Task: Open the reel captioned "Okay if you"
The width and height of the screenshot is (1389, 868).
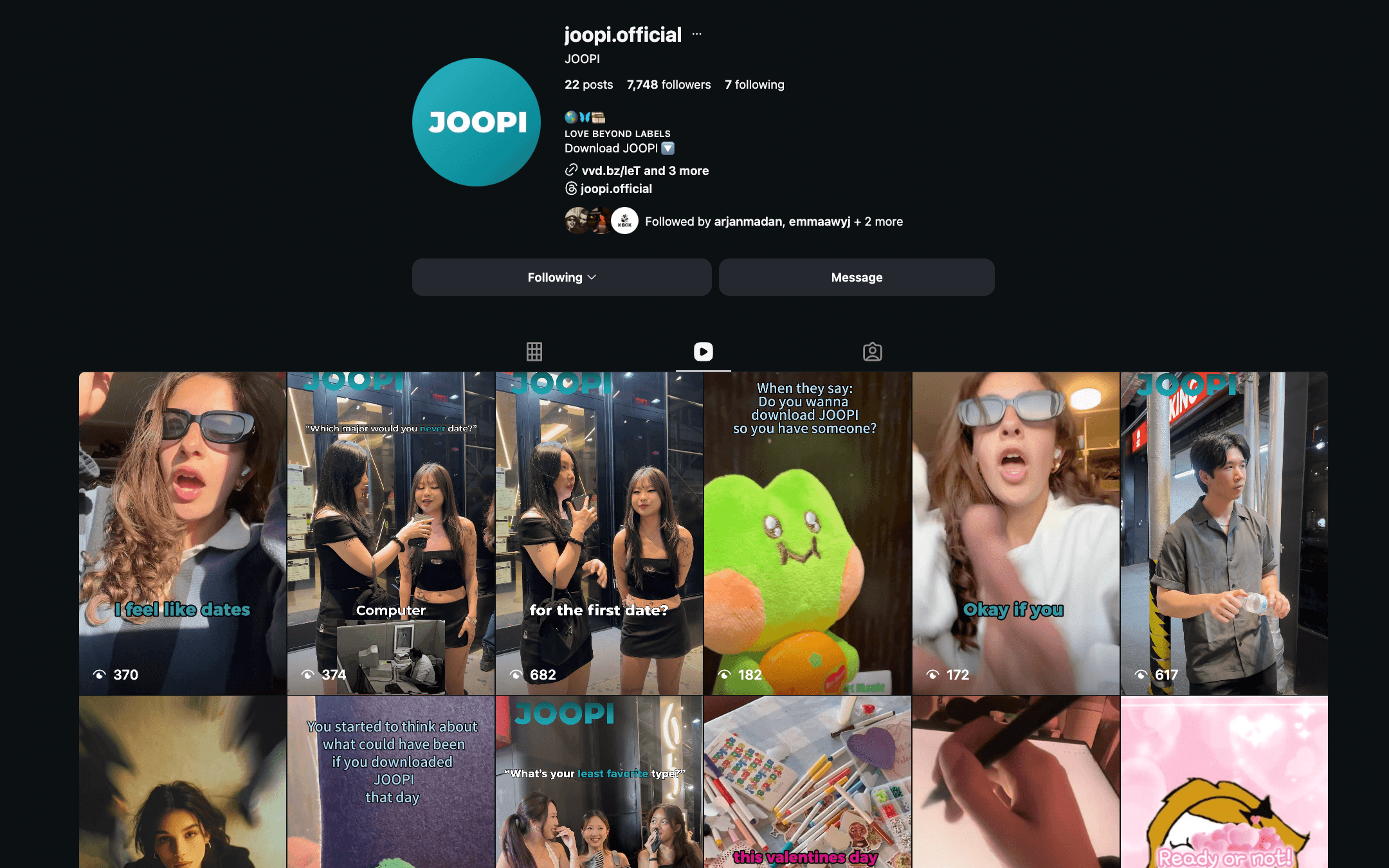Action: [x=1015, y=533]
